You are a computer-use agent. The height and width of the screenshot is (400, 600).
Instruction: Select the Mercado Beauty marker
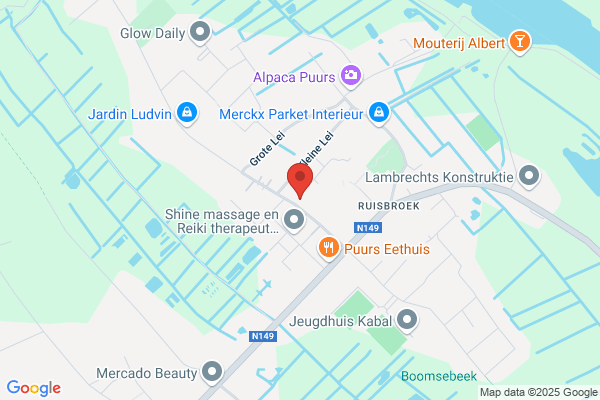(212, 372)
